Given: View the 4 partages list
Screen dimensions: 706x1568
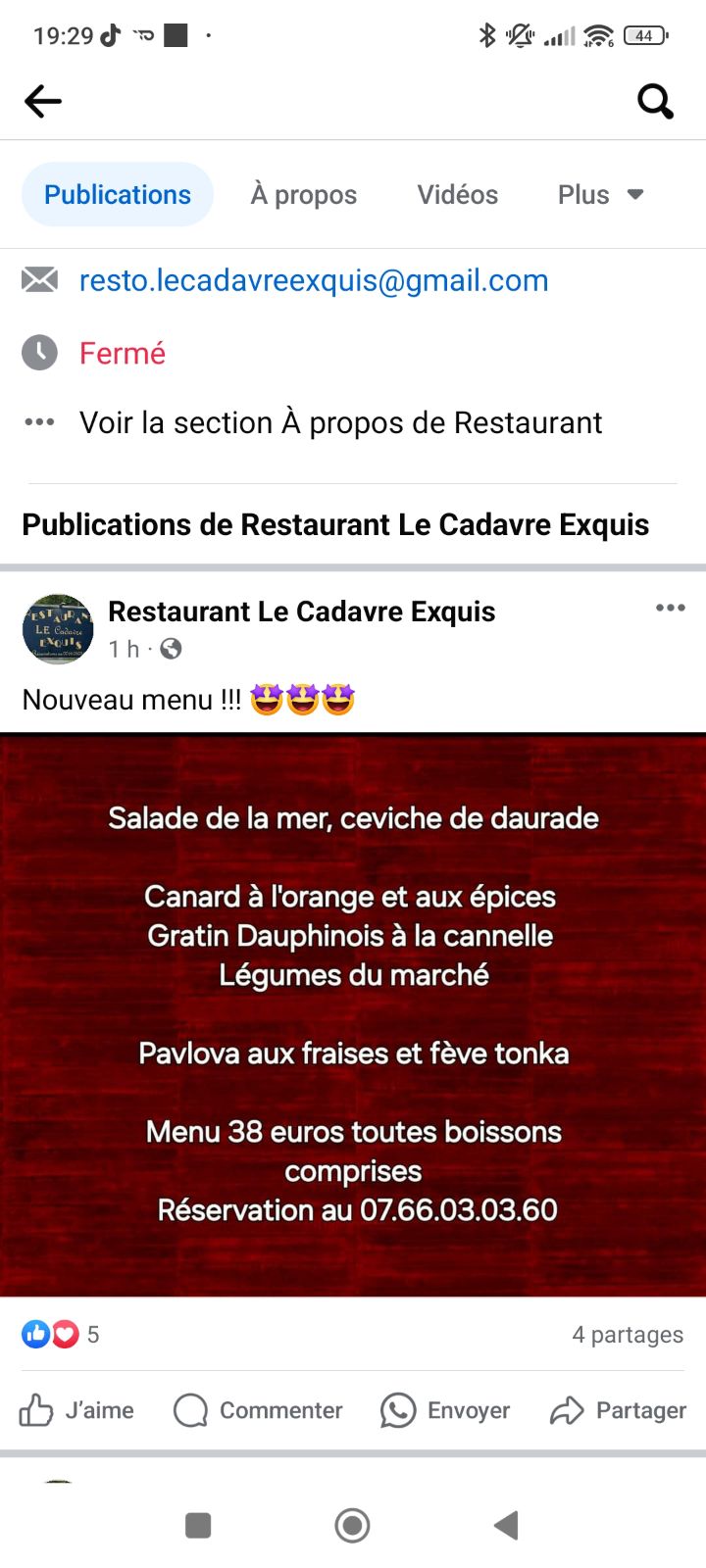Looking at the screenshot, I should [x=628, y=1335].
